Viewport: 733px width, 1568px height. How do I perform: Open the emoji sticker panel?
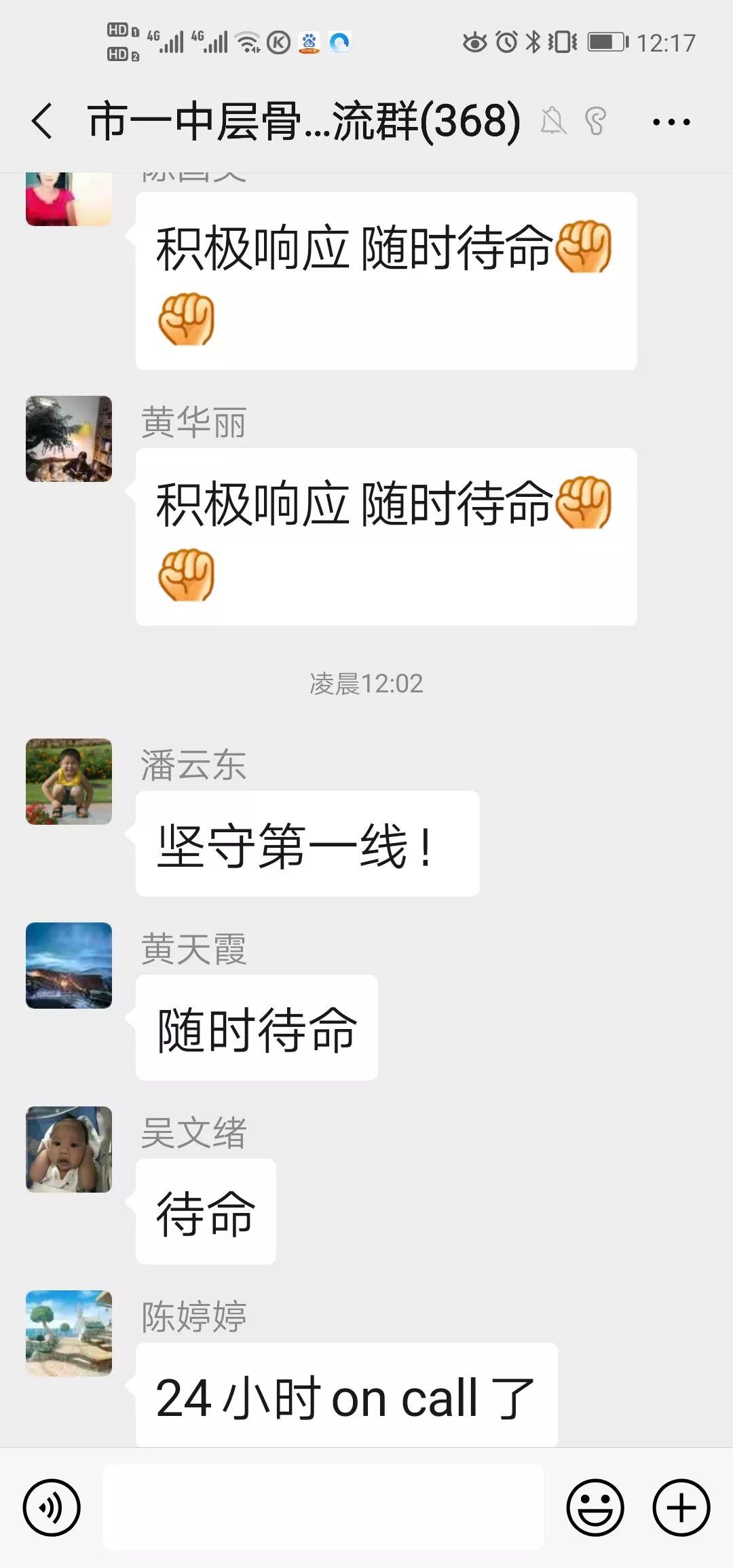click(x=595, y=1508)
